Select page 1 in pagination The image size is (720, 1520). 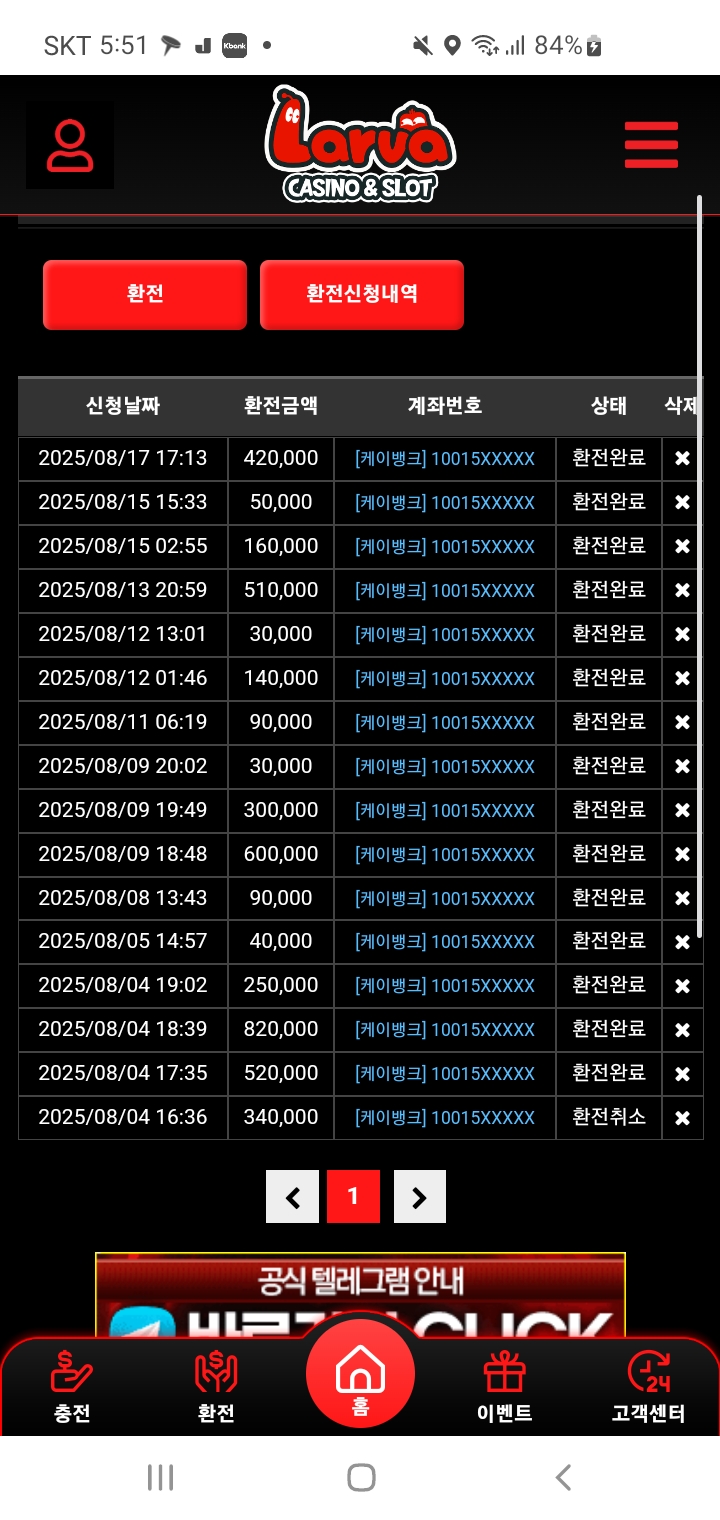[353, 1197]
